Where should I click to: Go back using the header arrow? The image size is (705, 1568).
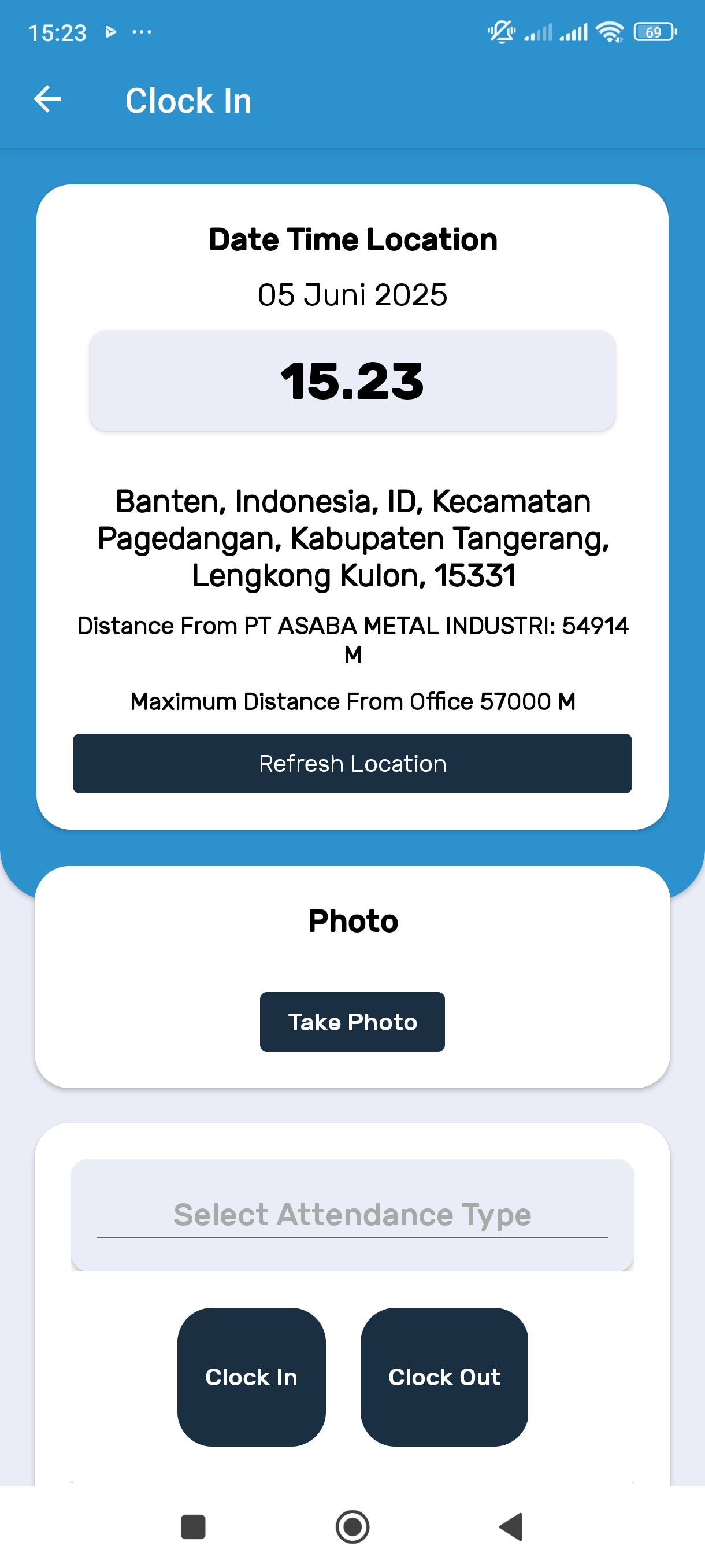(x=47, y=100)
